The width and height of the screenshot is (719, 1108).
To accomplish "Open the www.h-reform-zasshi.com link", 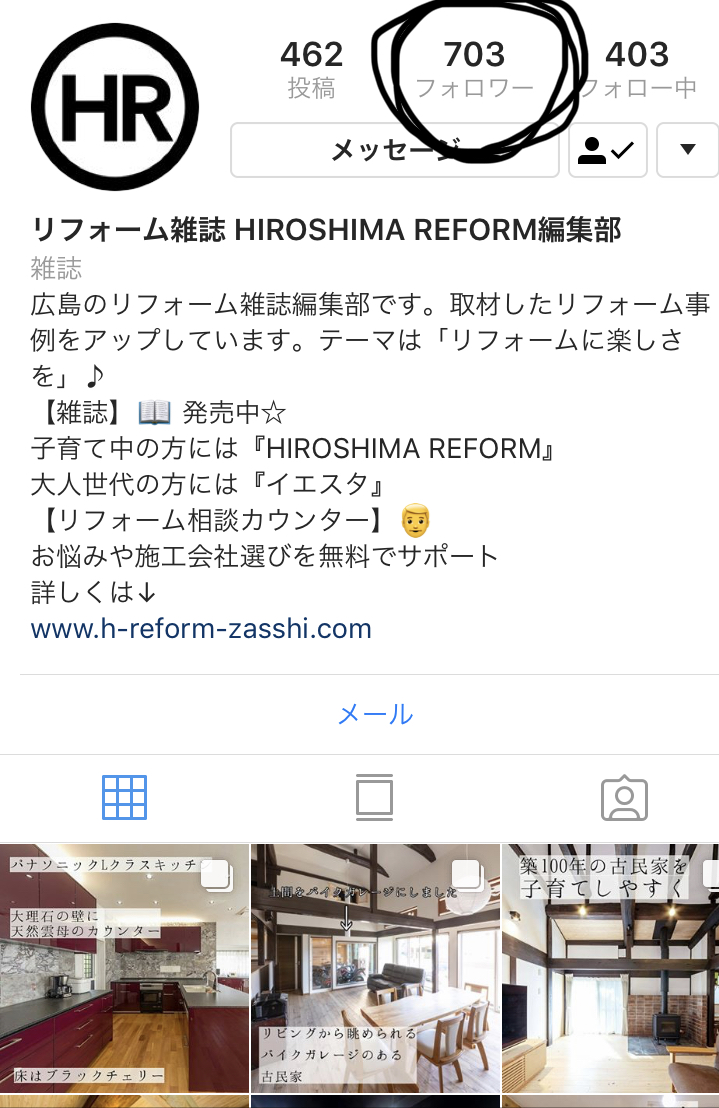I will click(x=201, y=629).
